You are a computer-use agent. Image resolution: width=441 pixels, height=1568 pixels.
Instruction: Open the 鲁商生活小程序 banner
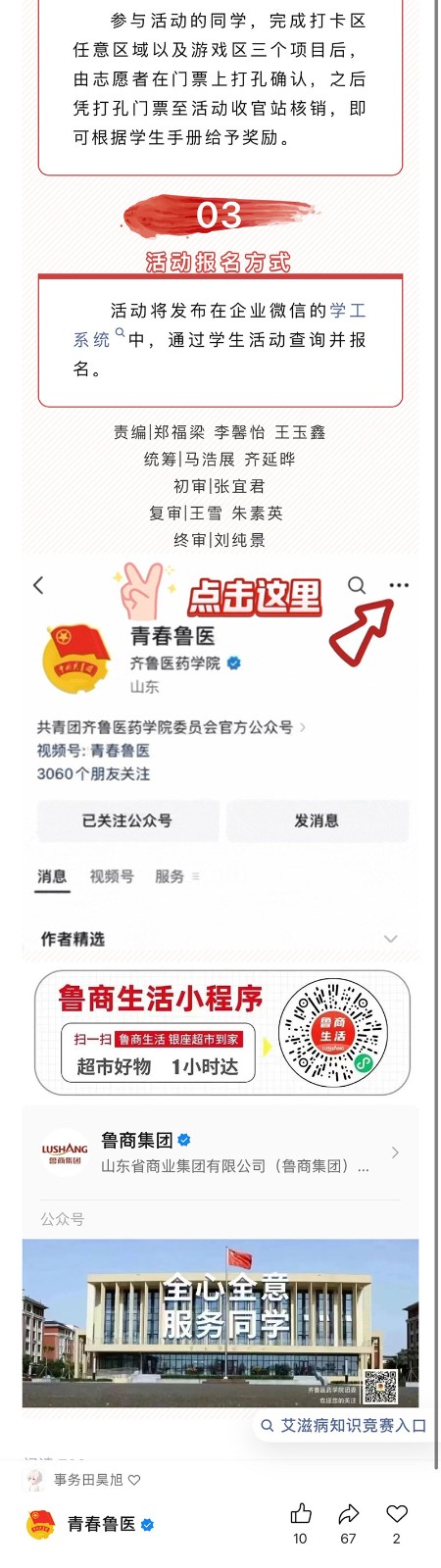point(222,1032)
